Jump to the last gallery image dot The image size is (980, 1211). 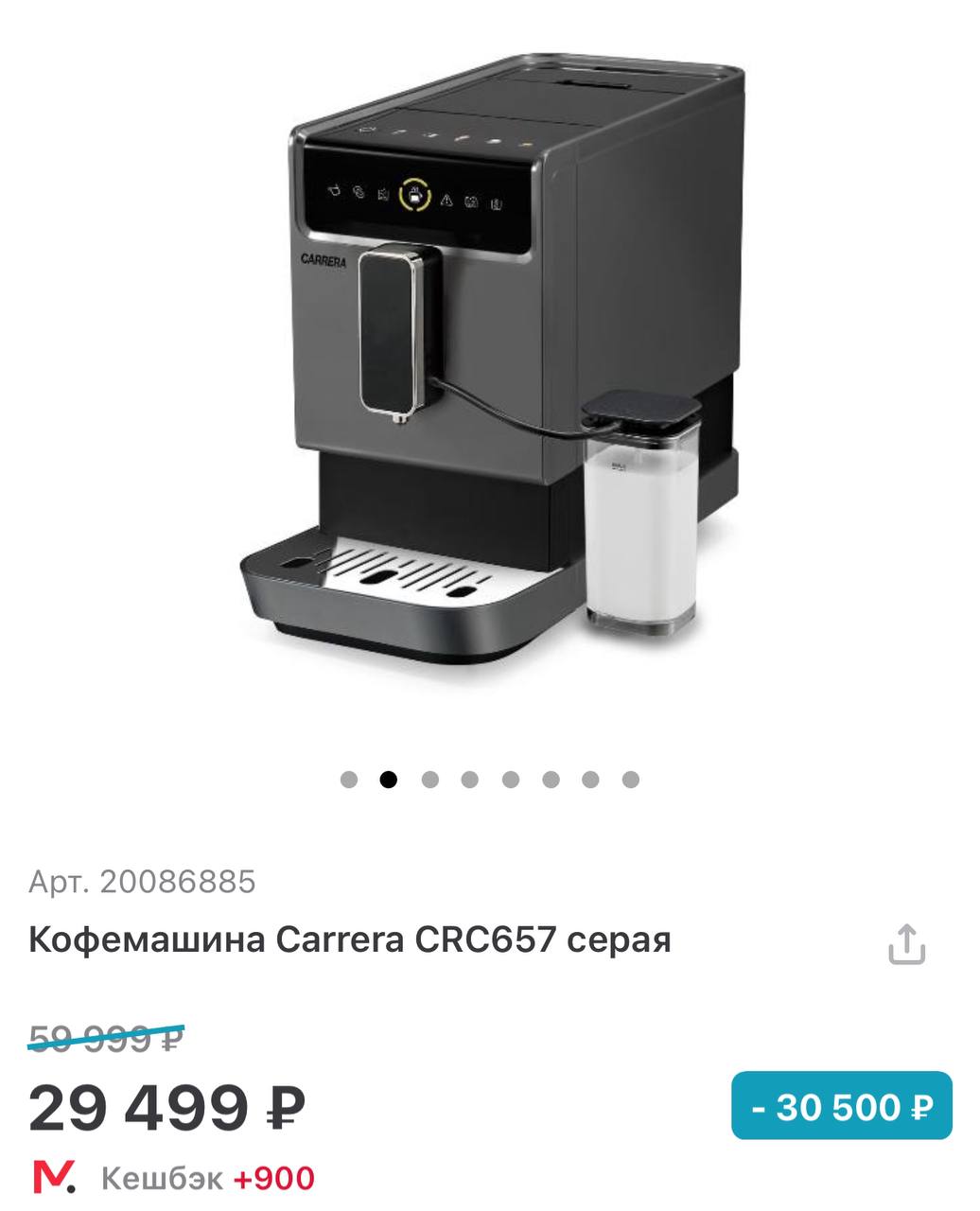631,780
